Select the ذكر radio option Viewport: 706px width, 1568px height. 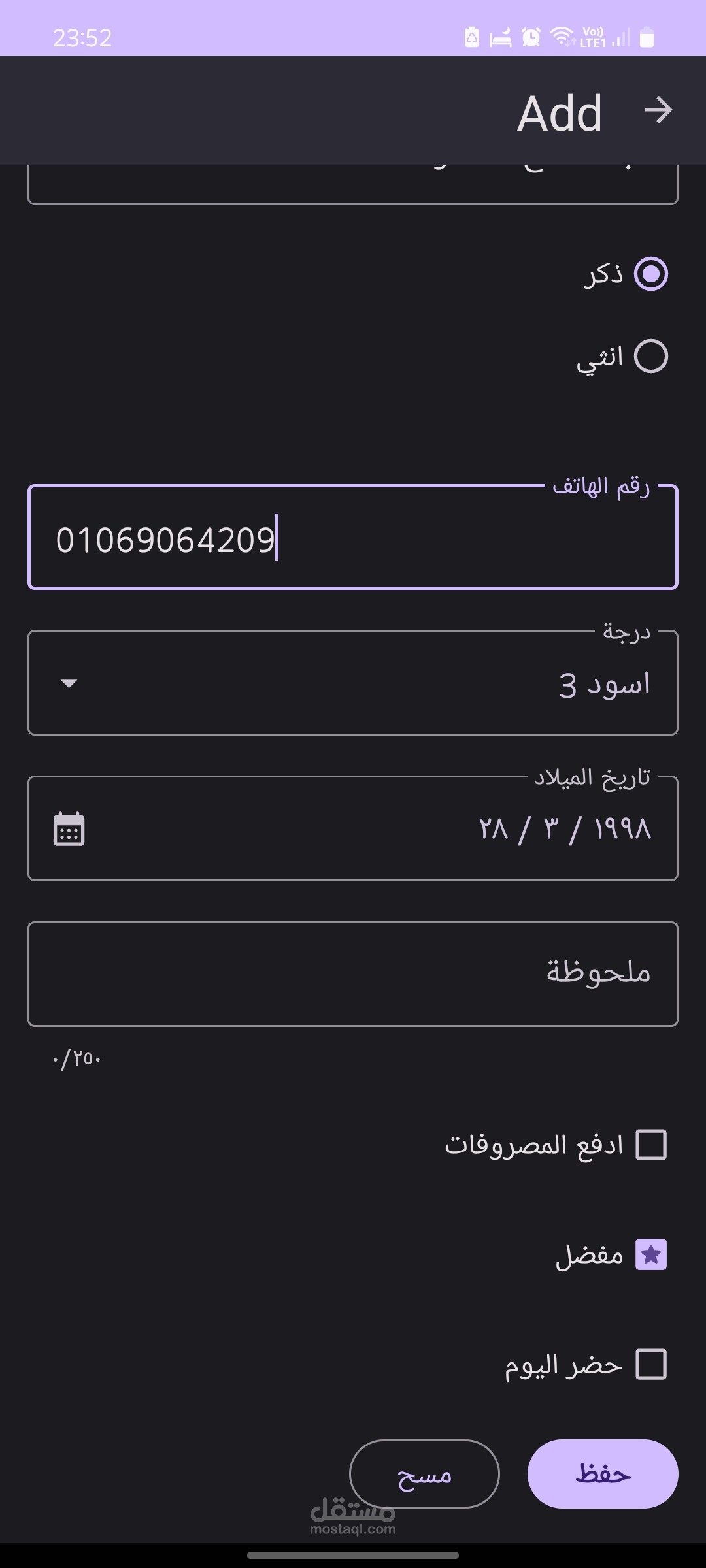tap(651, 274)
